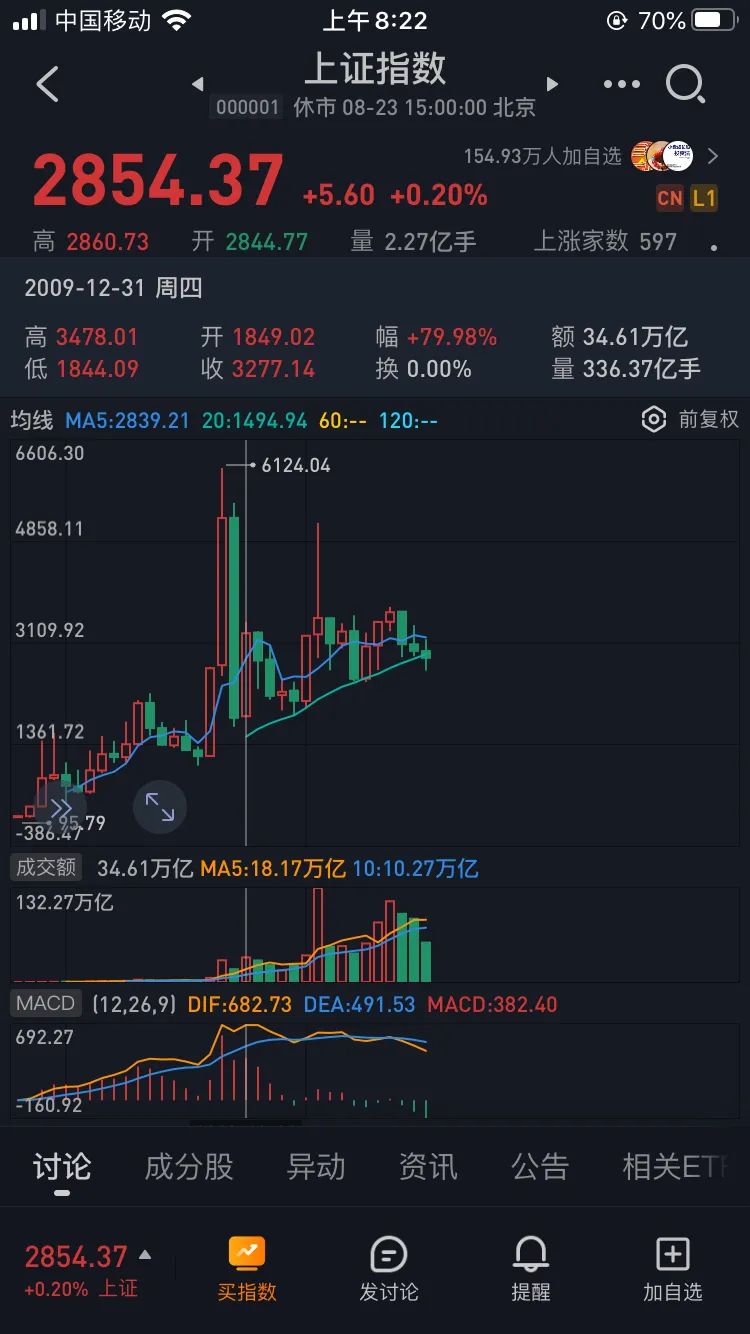Switch to the 成分股 tab
This screenshot has width=750, height=1334.
point(187,1166)
